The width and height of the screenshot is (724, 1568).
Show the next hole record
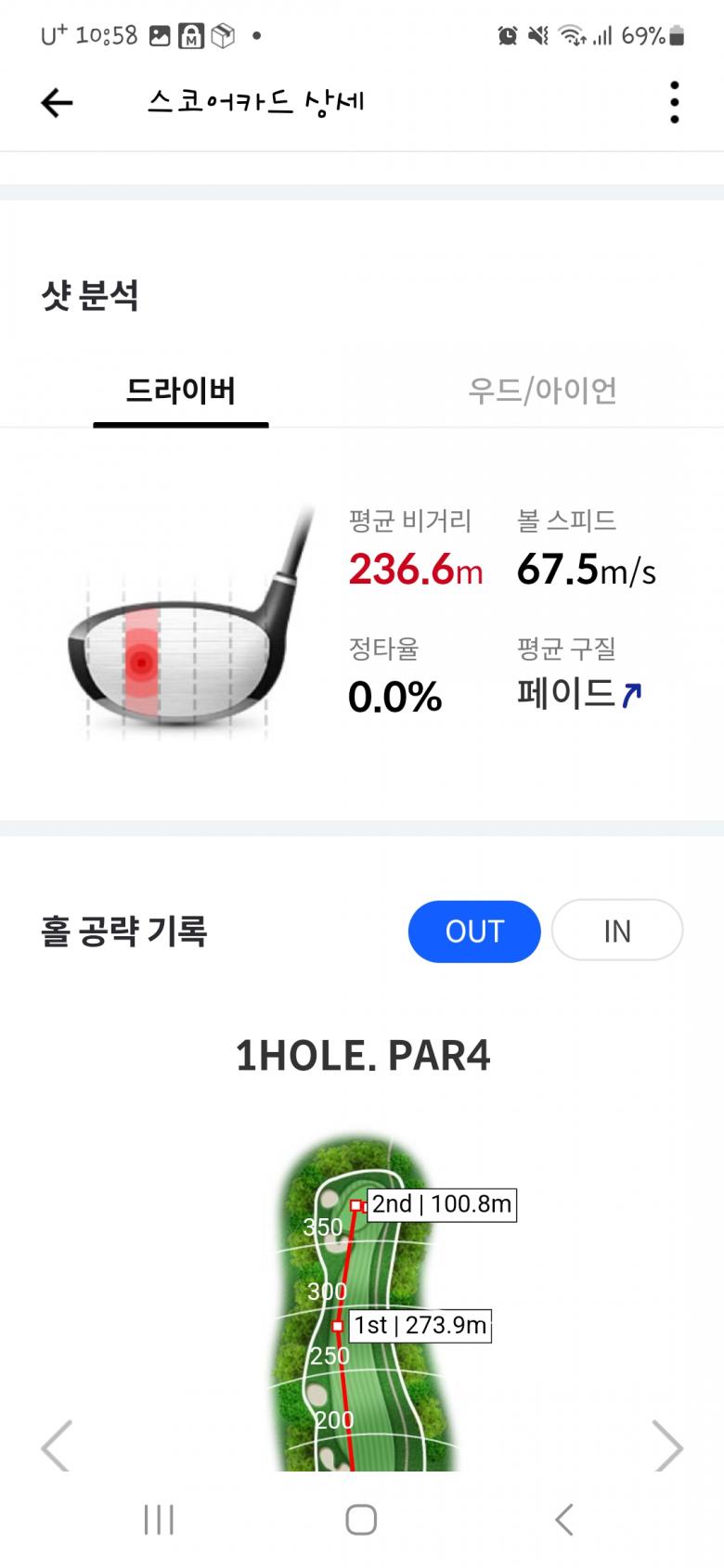click(x=667, y=1445)
